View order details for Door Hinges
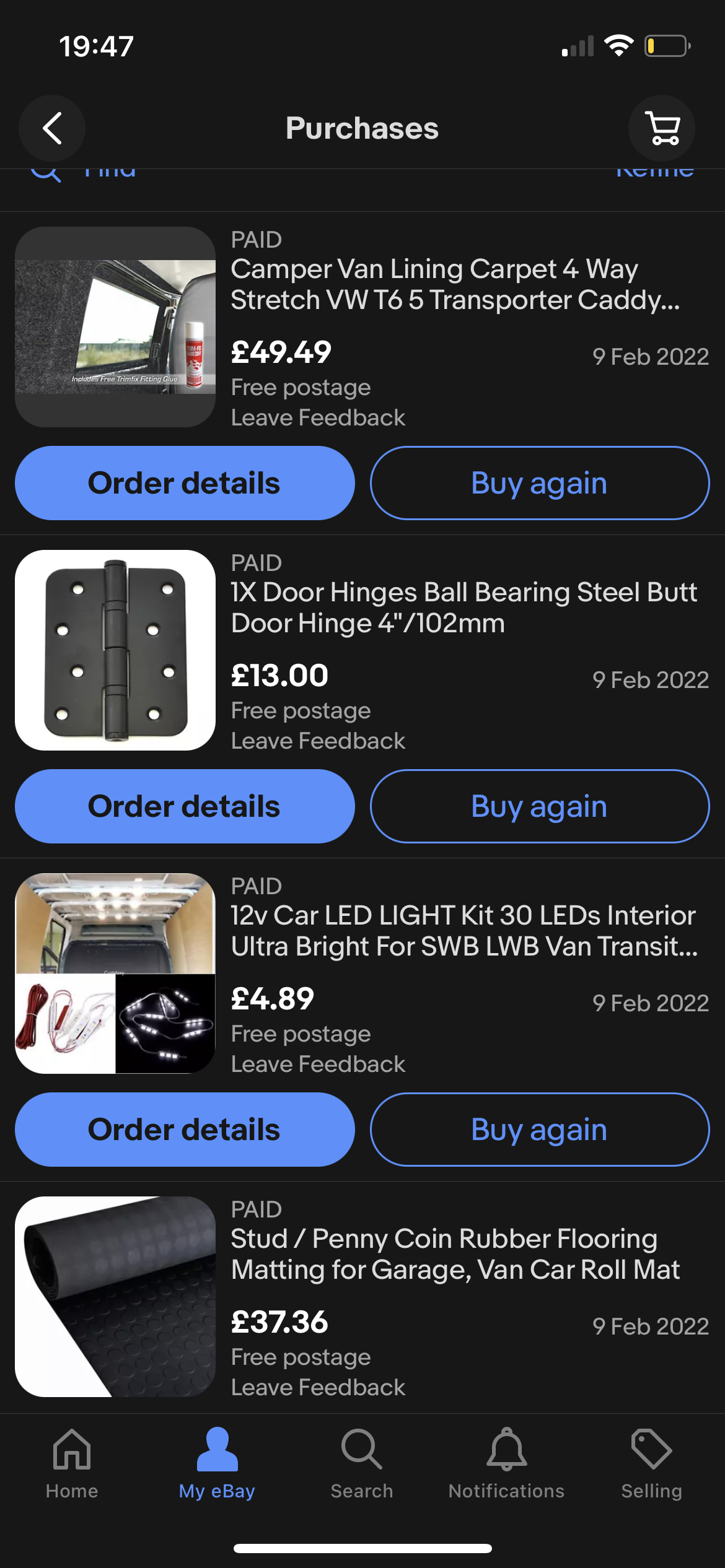 tap(185, 806)
